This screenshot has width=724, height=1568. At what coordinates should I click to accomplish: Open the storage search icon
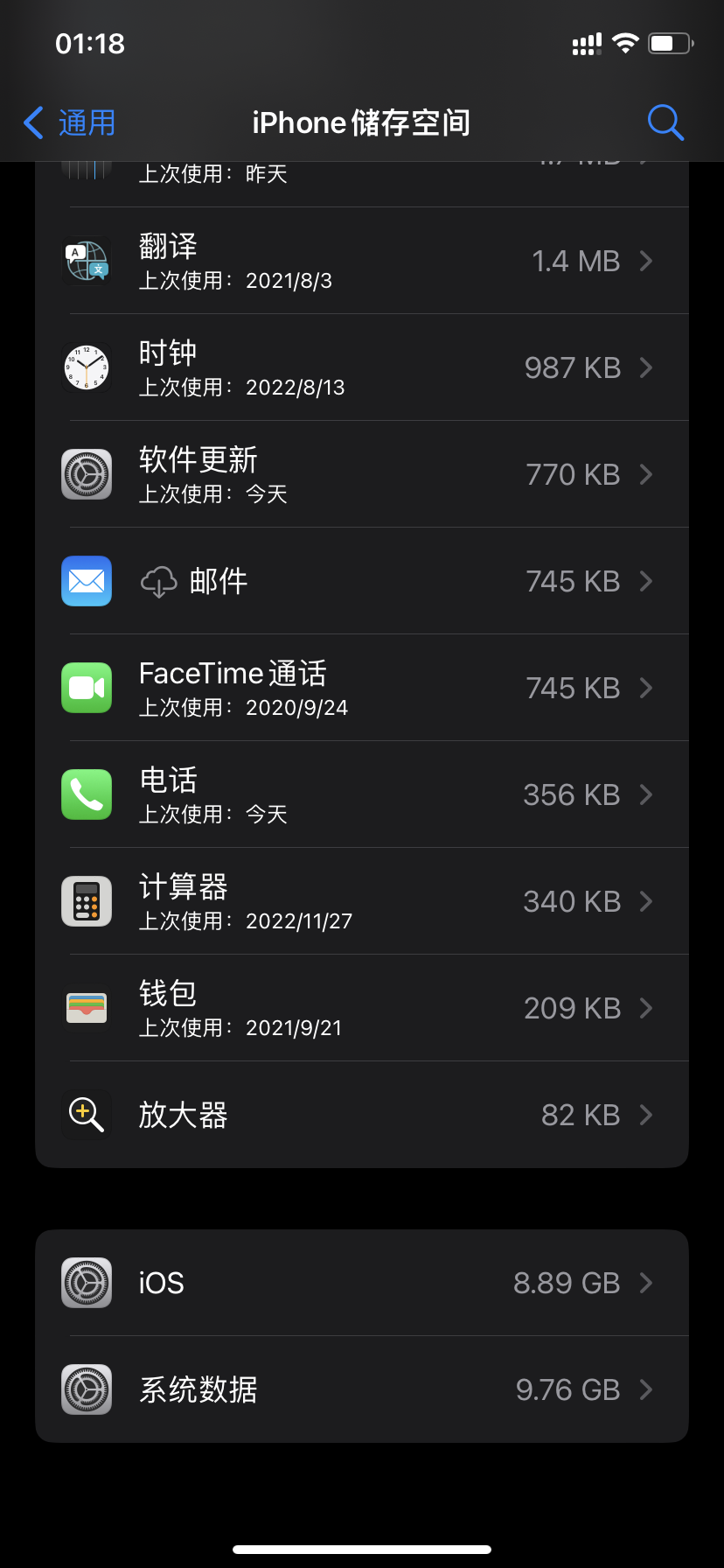click(x=665, y=123)
